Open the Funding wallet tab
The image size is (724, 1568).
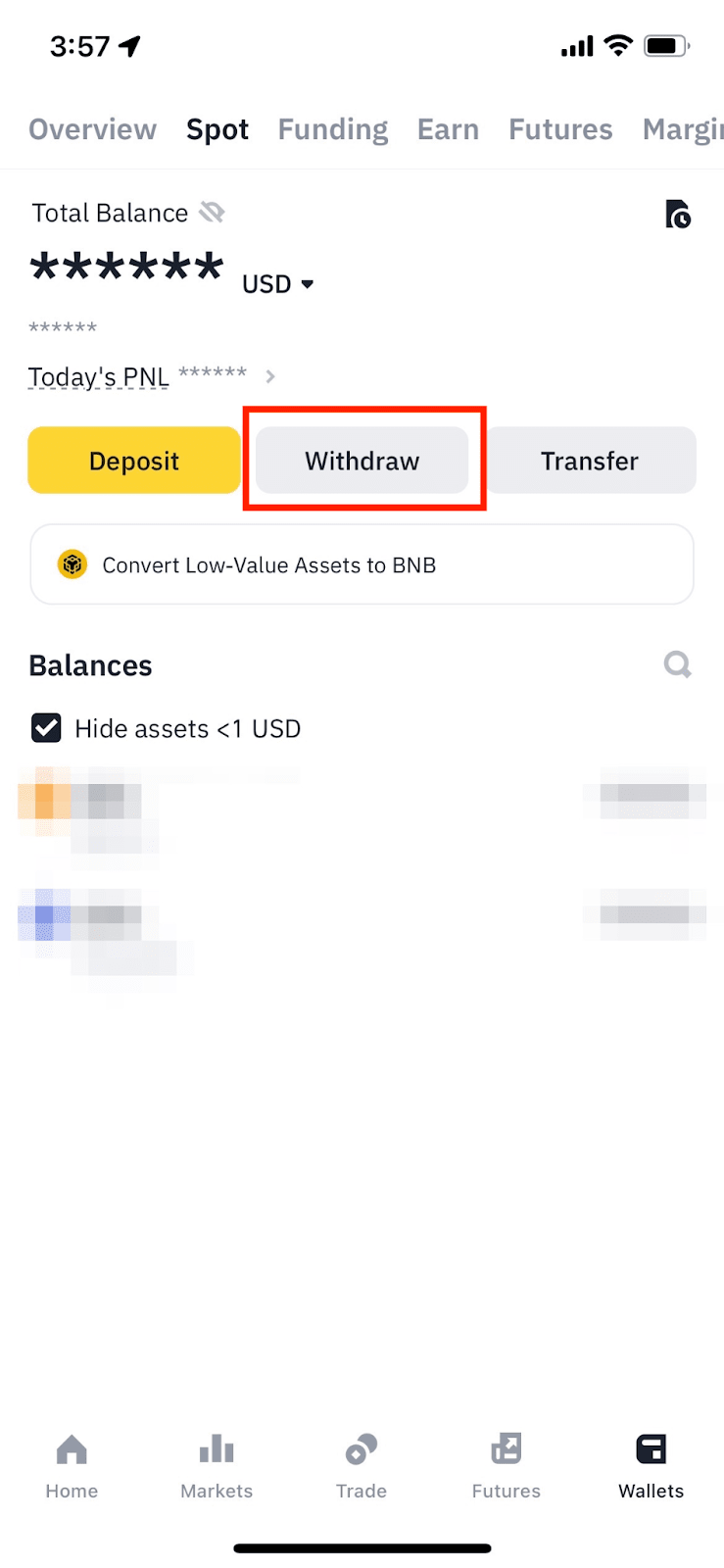click(x=332, y=129)
